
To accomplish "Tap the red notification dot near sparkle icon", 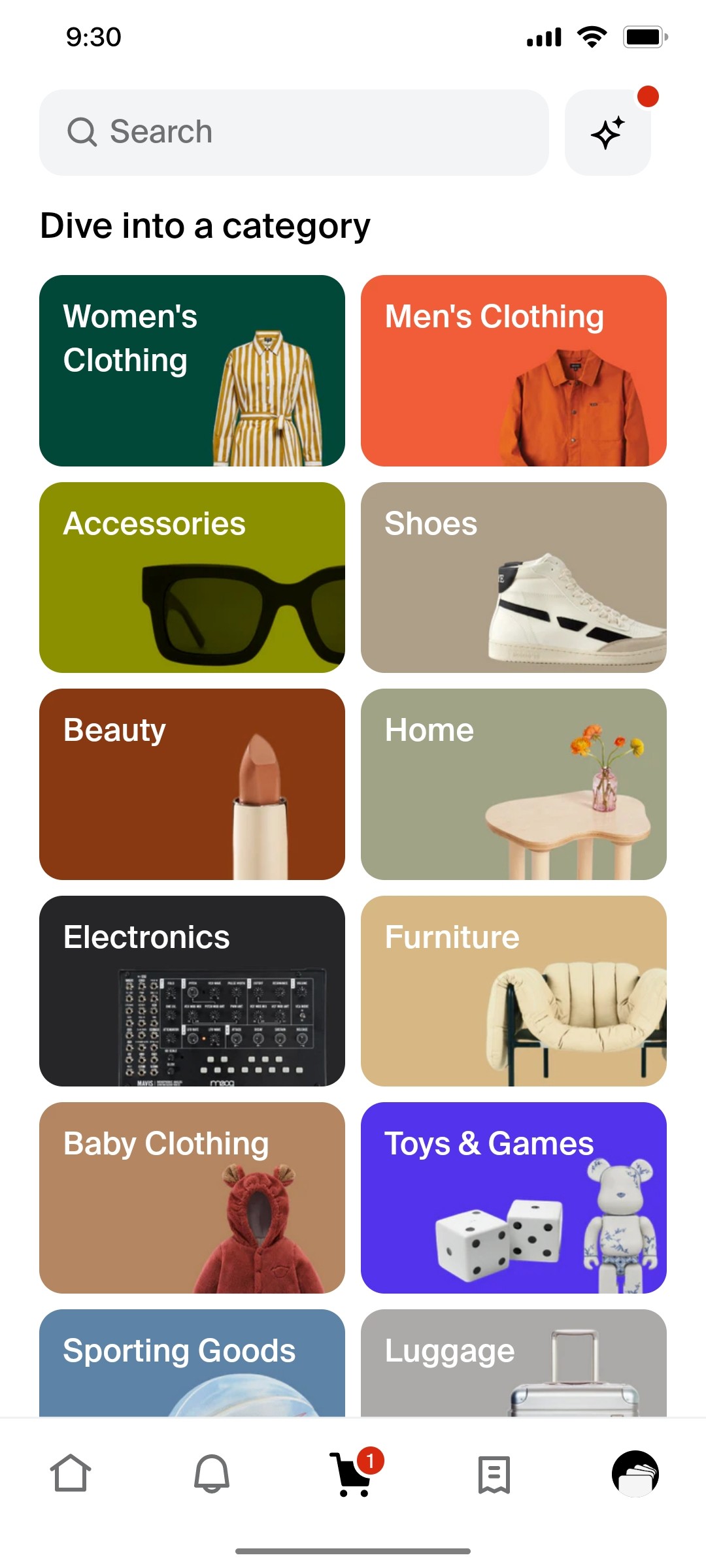I will (648, 95).
